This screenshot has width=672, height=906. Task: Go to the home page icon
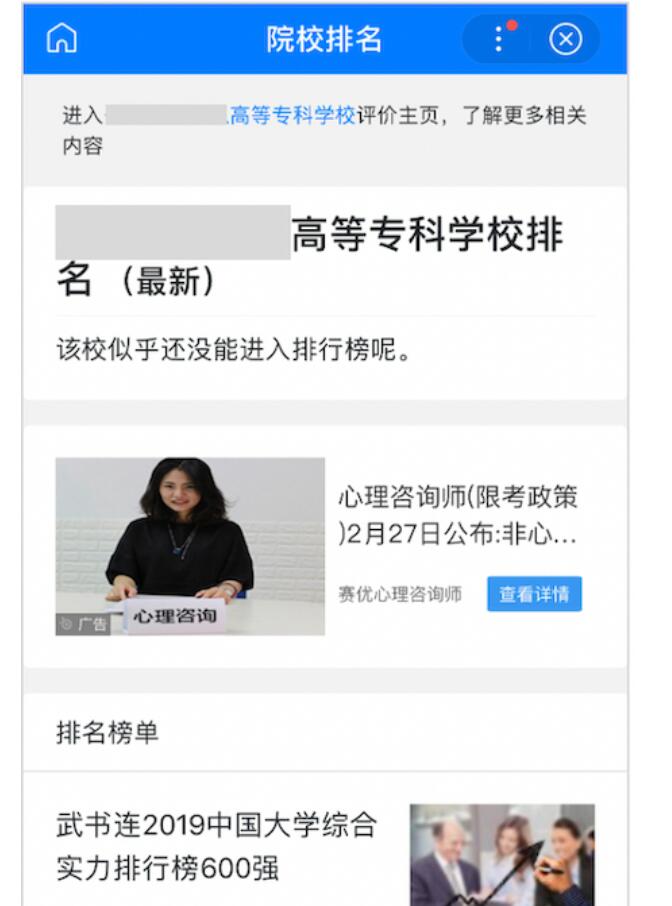(62, 39)
